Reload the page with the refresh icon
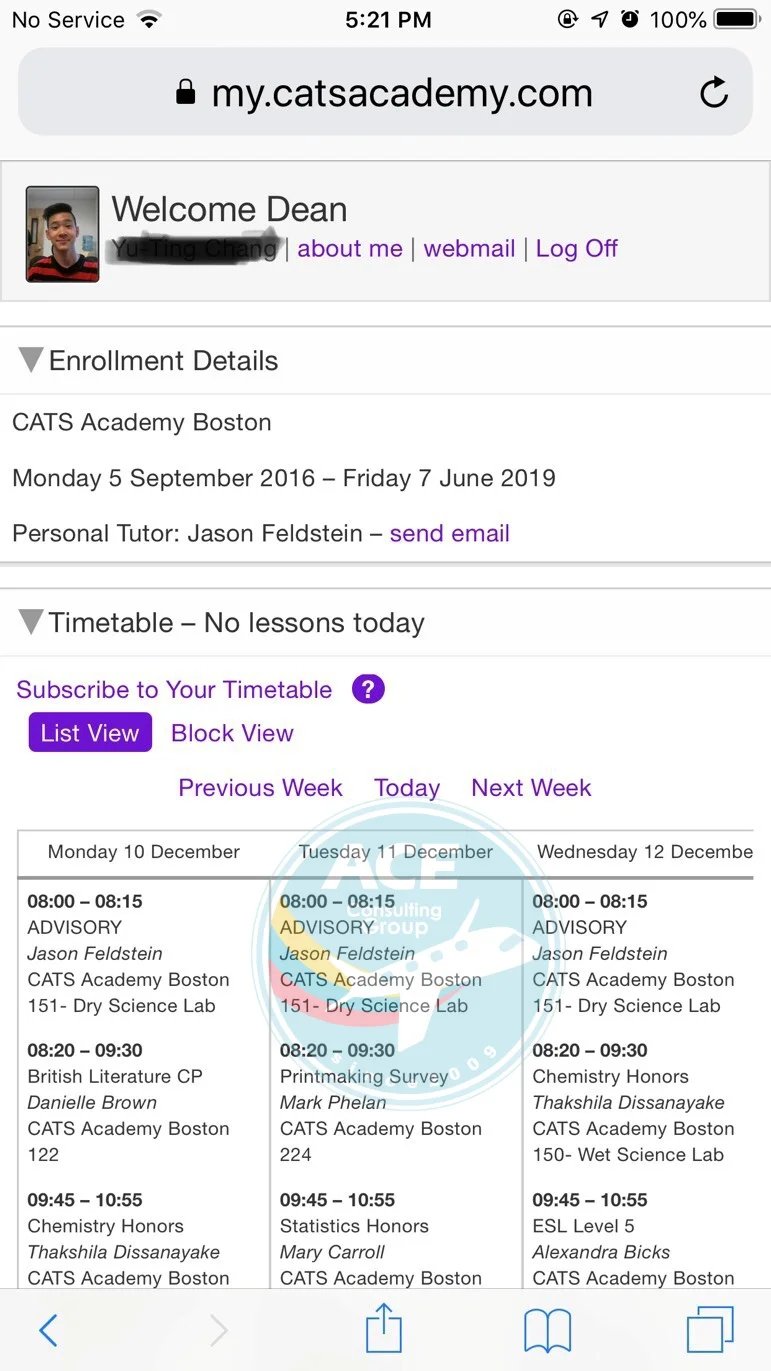 click(x=714, y=93)
